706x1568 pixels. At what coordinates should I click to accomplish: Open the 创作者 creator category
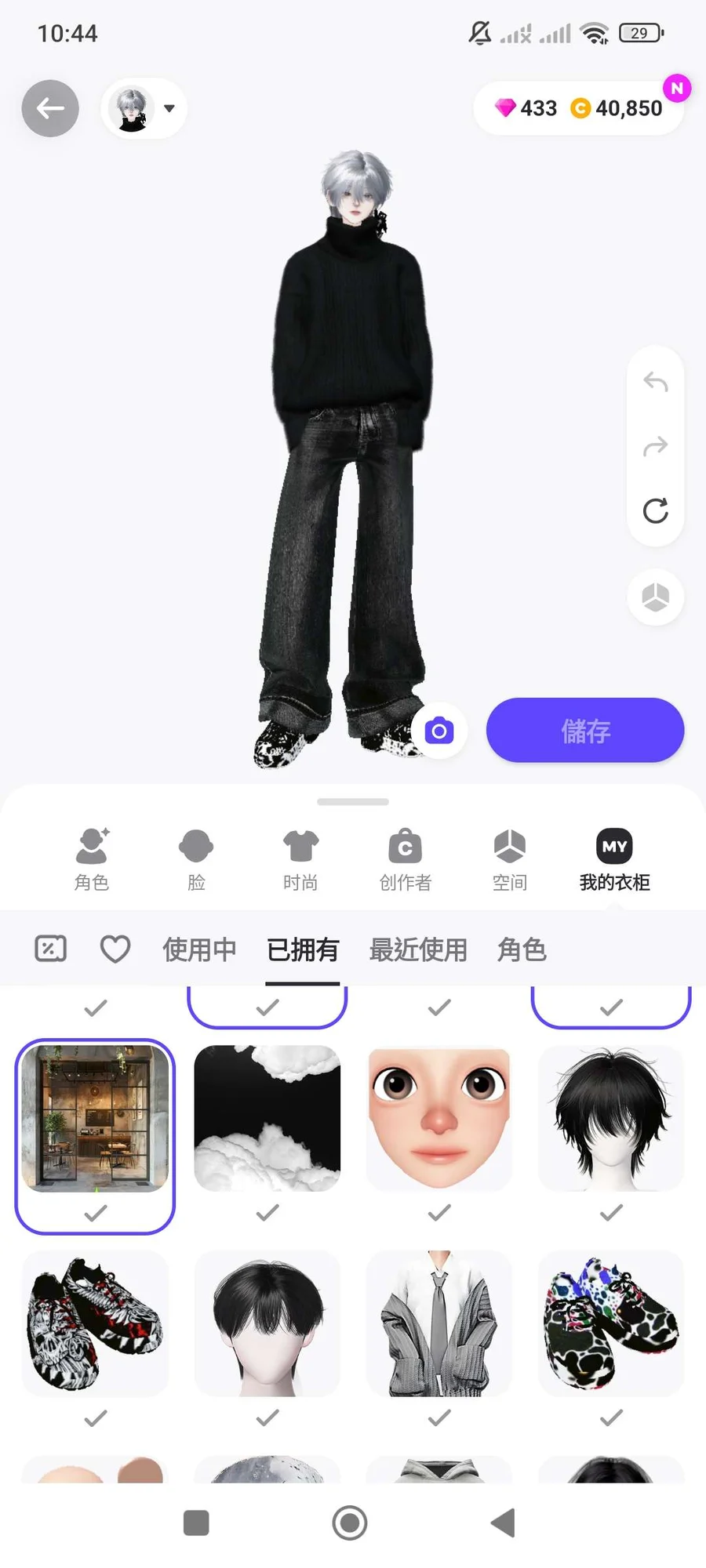pyautogui.click(x=405, y=859)
